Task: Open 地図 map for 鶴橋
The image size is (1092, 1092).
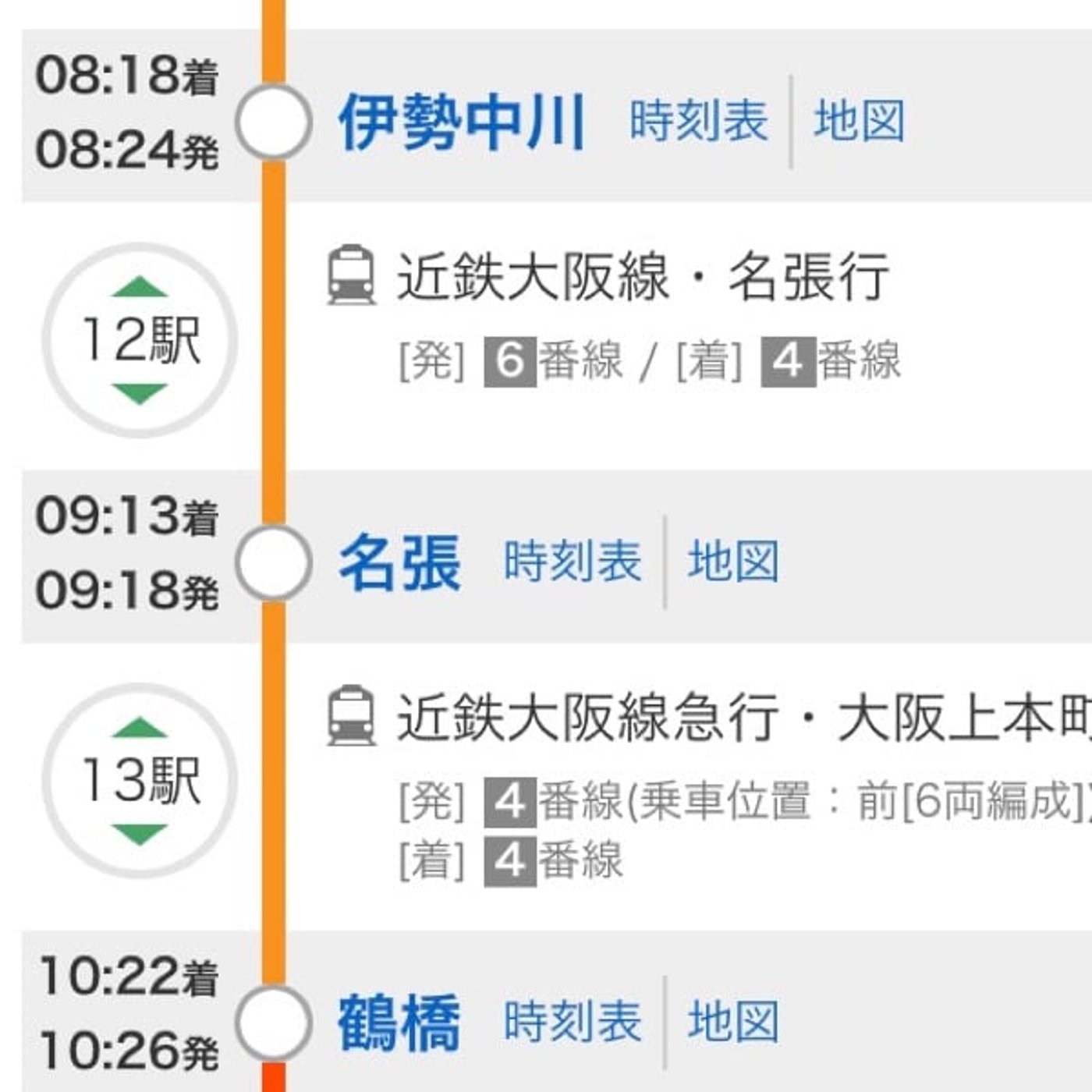Action: (733, 1022)
